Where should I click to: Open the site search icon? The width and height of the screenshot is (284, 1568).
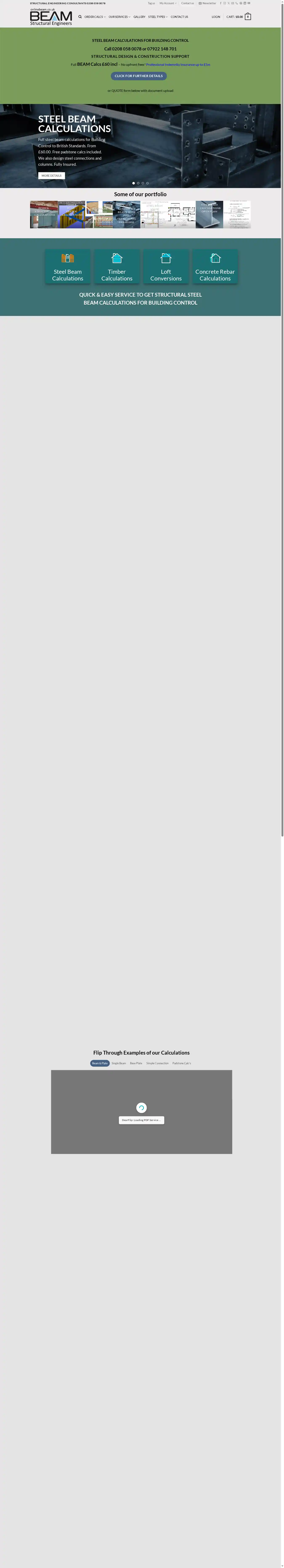[80, 17]
